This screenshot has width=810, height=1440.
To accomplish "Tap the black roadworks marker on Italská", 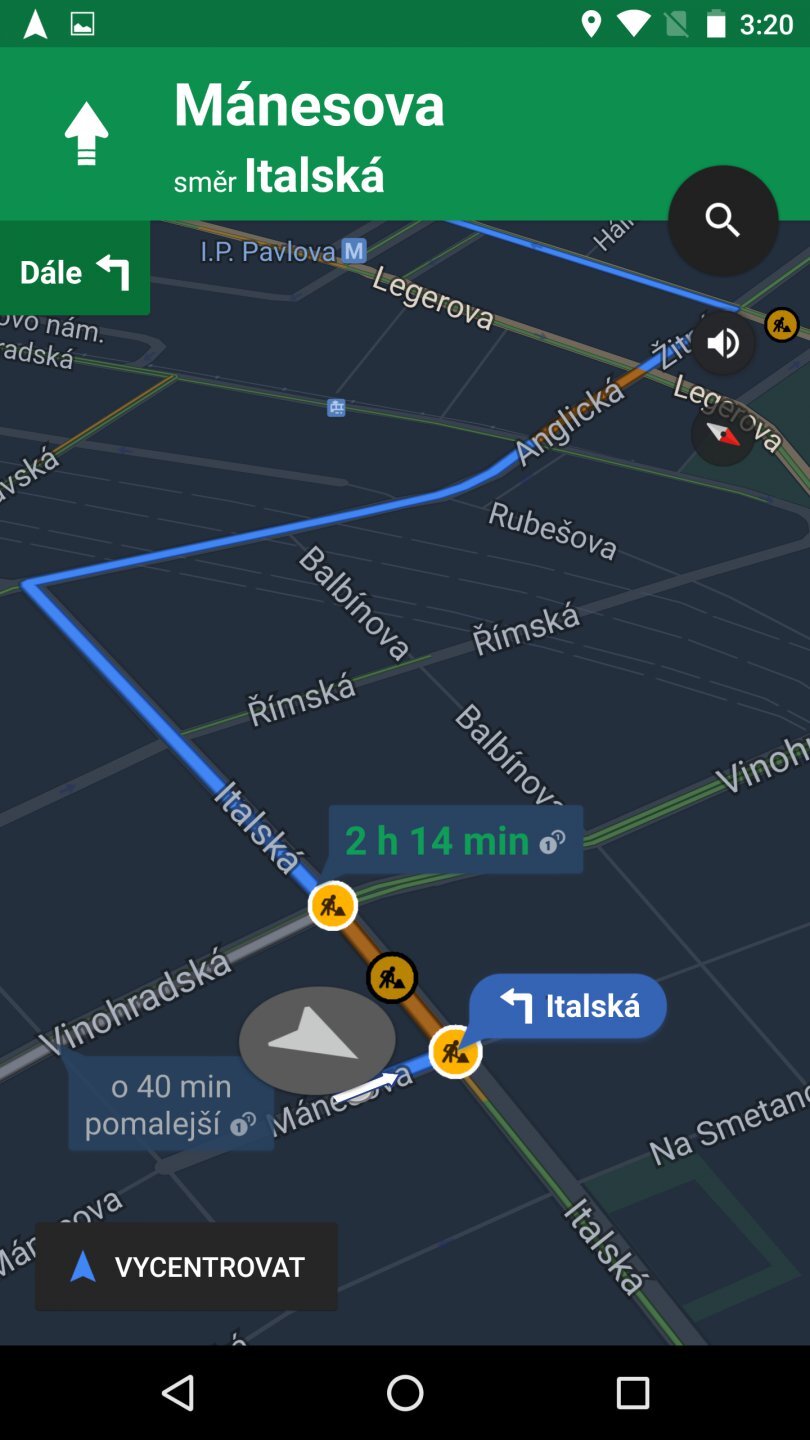I will pos(392,977).
